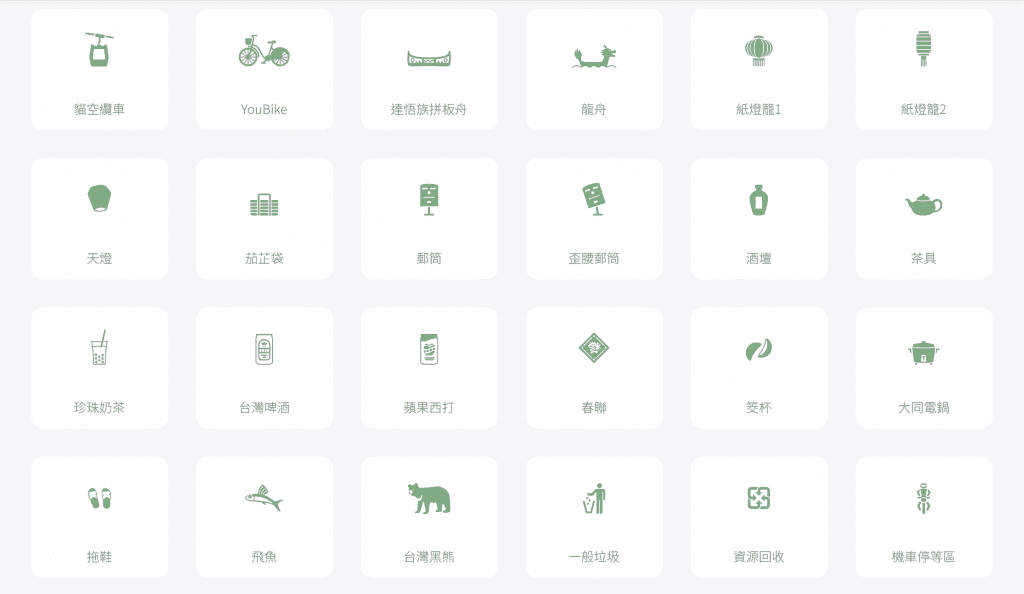Choose the 茄芷袋 bag card
1024x594 pixels.
[264, 219]
